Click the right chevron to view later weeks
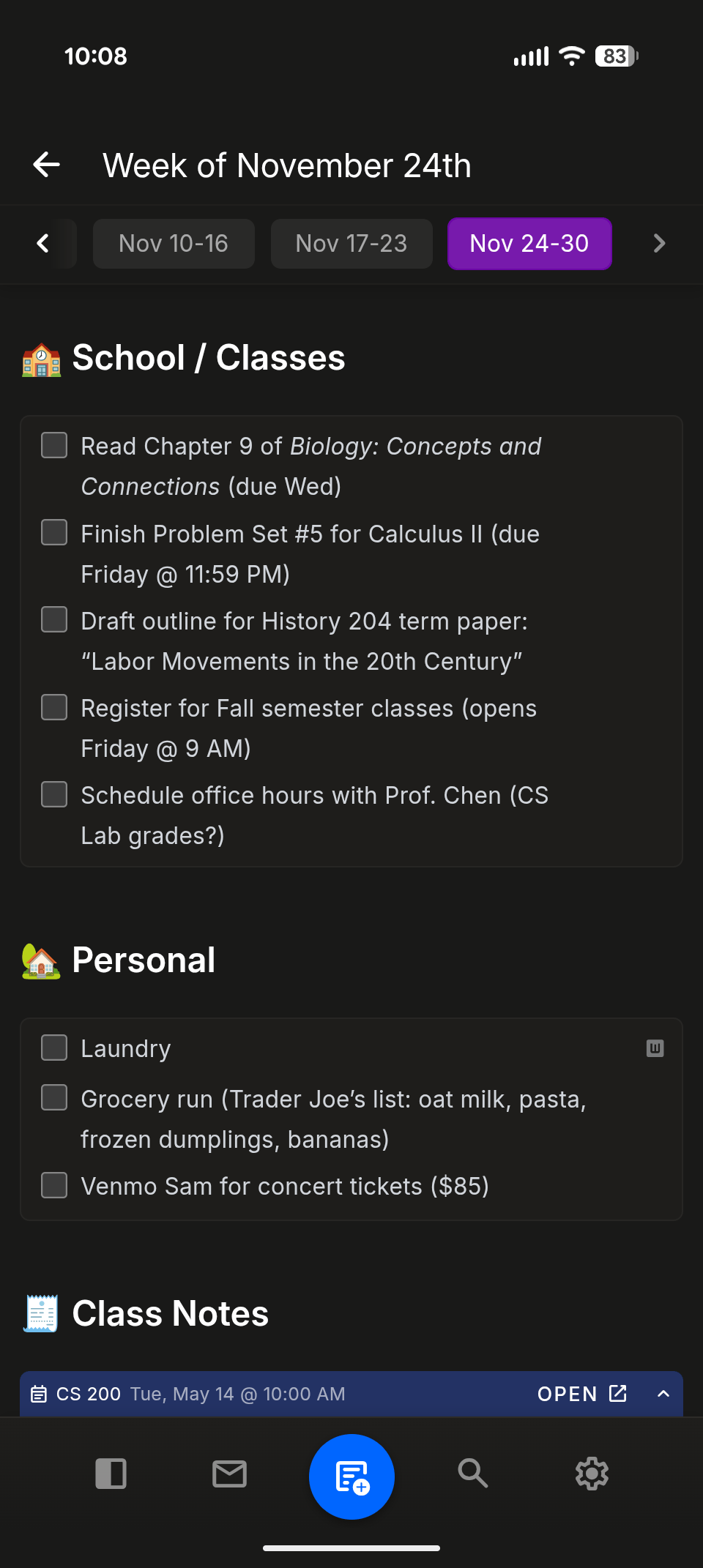 [658, 243]
